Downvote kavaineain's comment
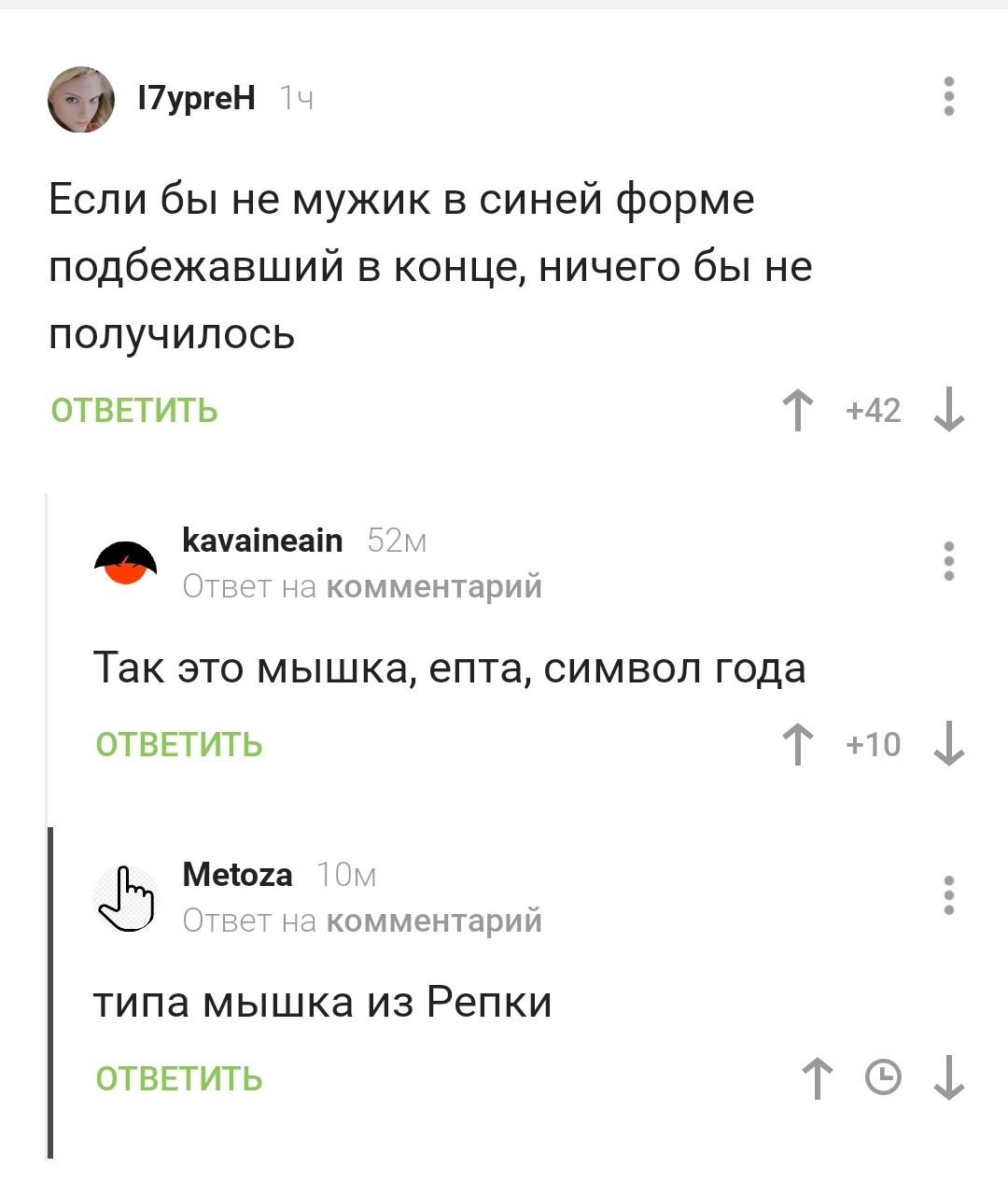 (x=948, y=745)
